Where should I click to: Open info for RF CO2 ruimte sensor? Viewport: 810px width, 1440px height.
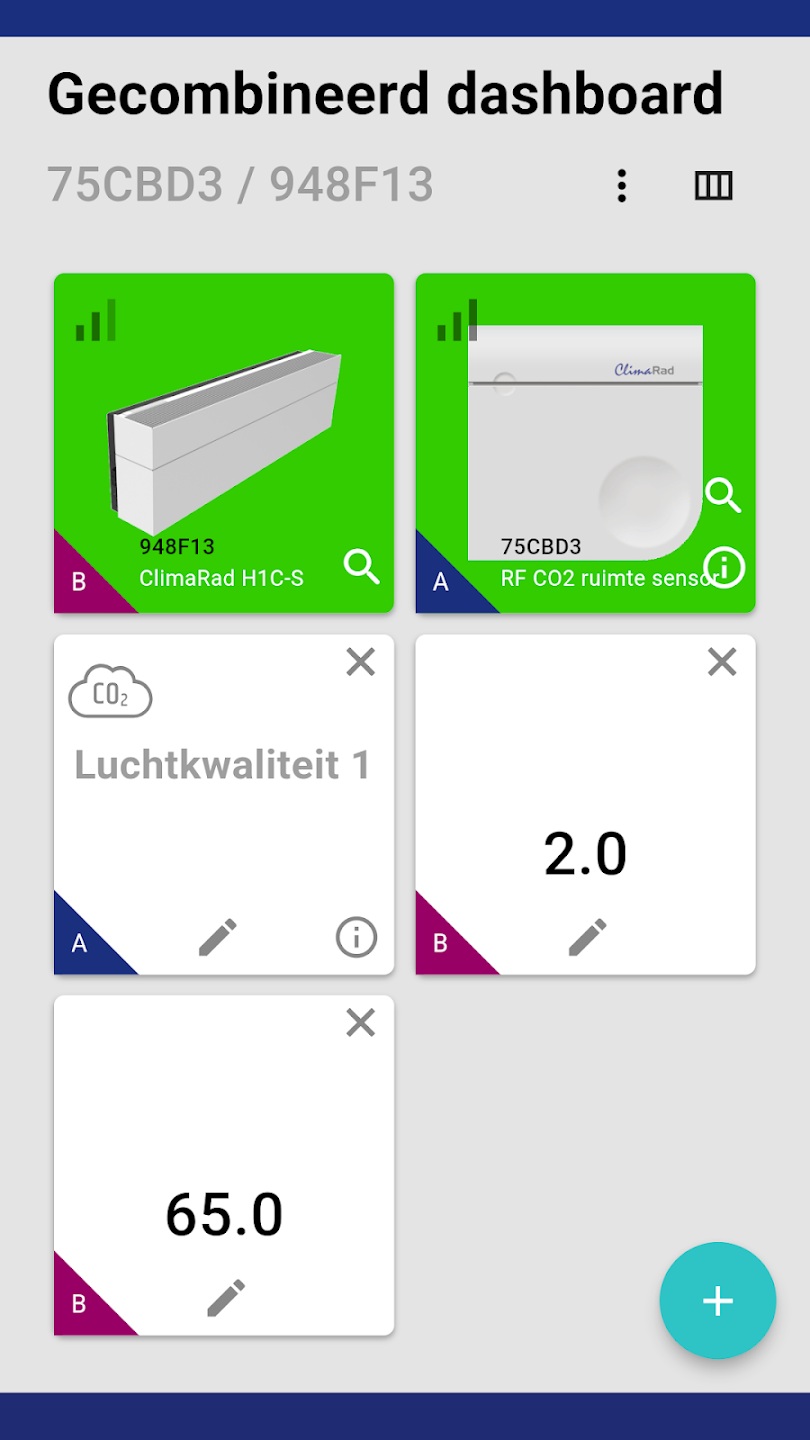pos(724,567)
